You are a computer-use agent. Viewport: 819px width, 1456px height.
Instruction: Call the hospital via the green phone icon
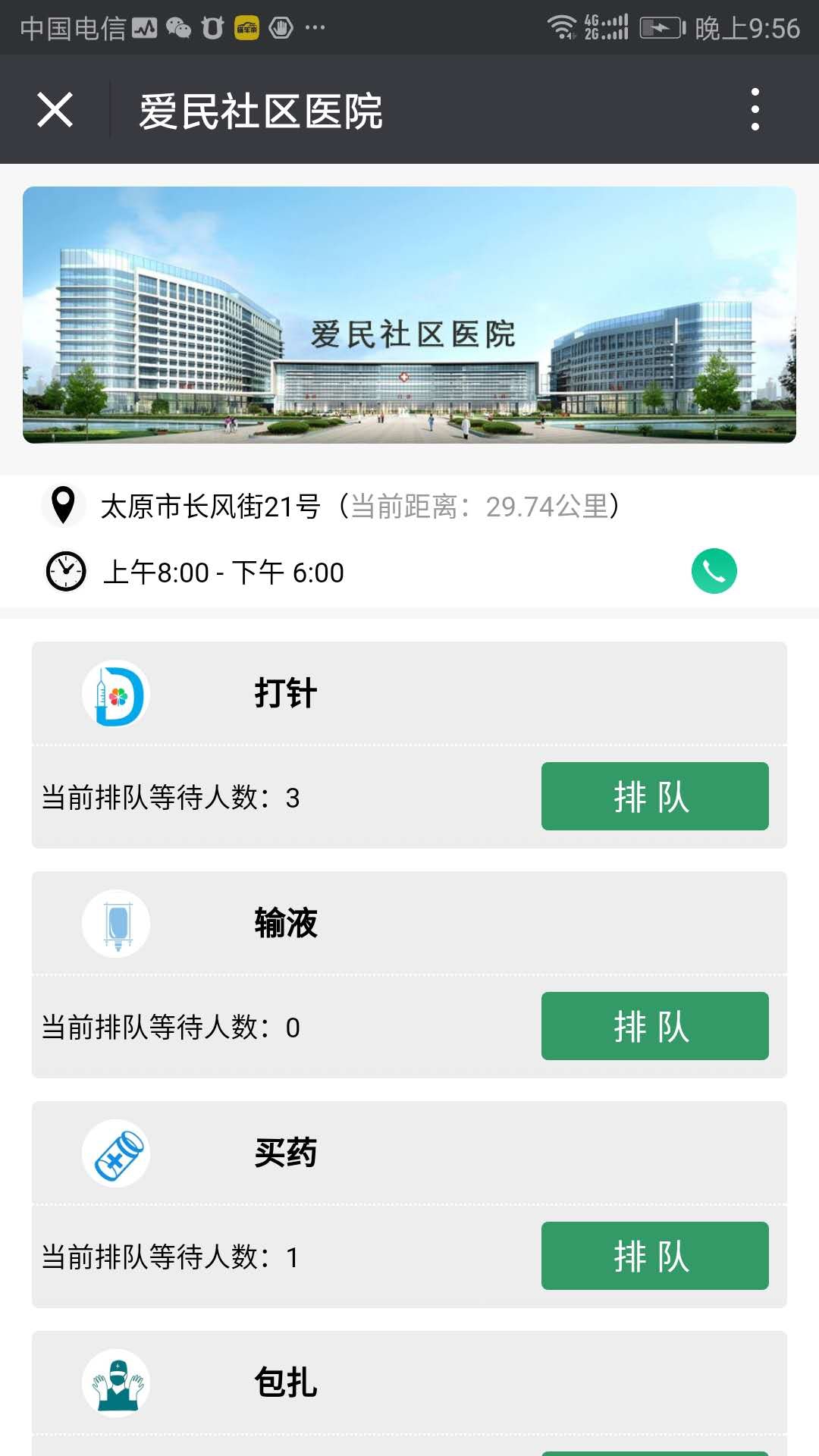point(714,570)
